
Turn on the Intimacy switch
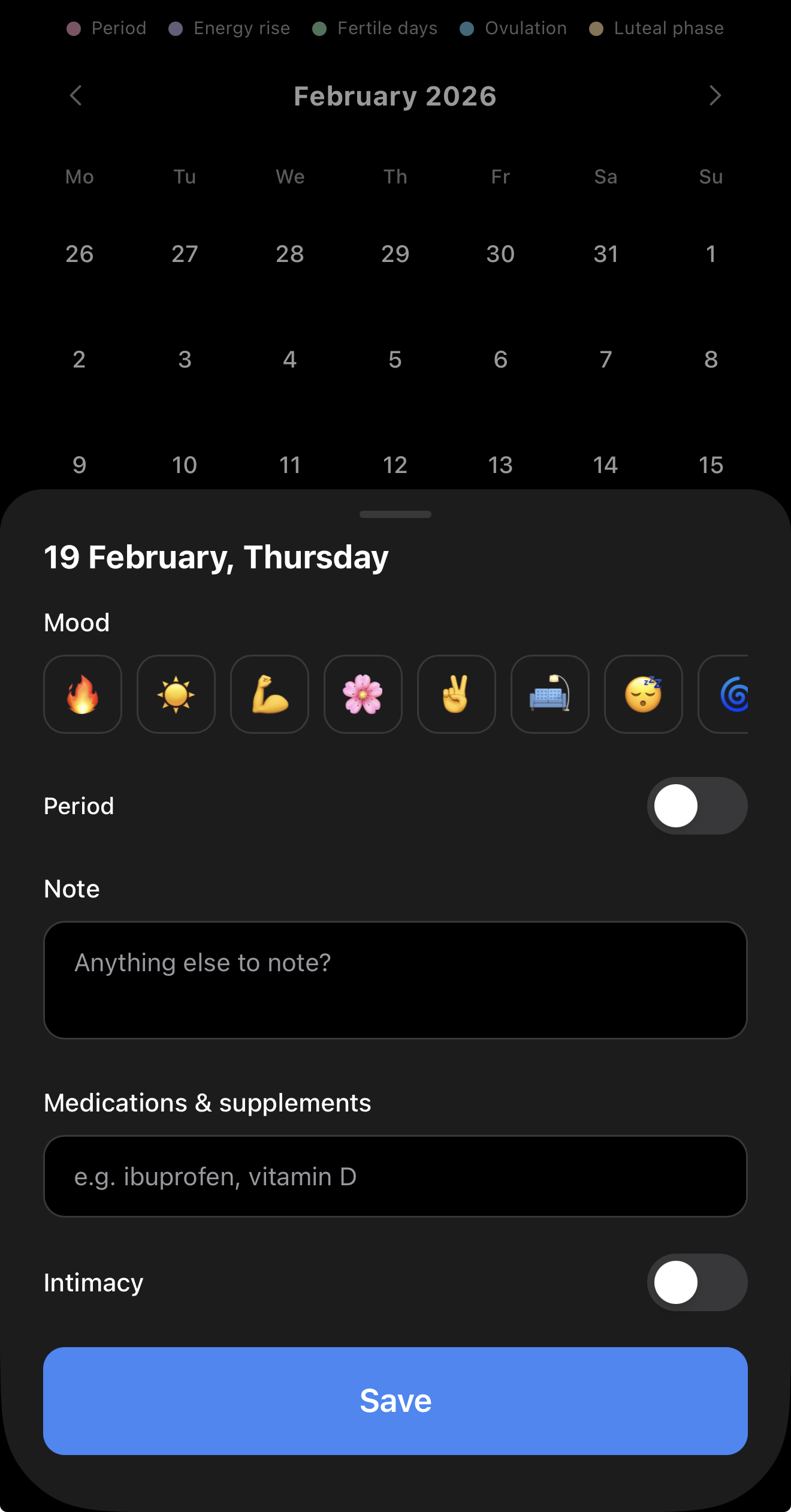697,1282
